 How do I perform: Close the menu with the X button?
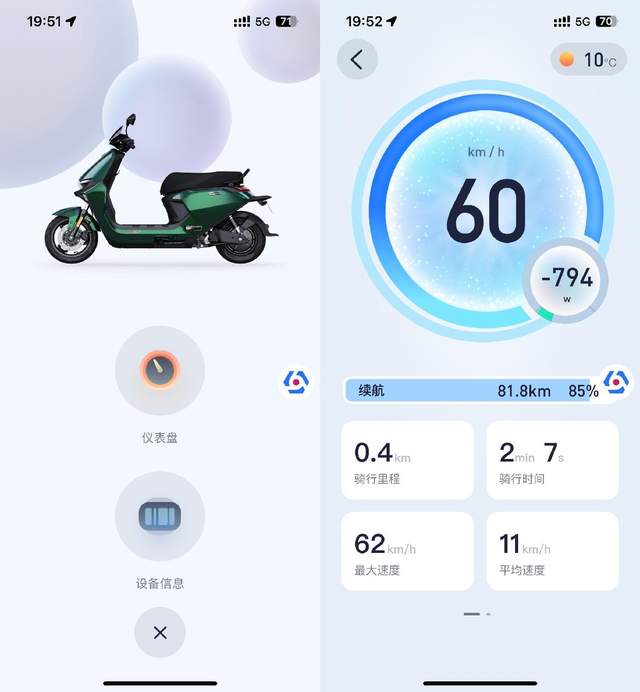[160, 632]
